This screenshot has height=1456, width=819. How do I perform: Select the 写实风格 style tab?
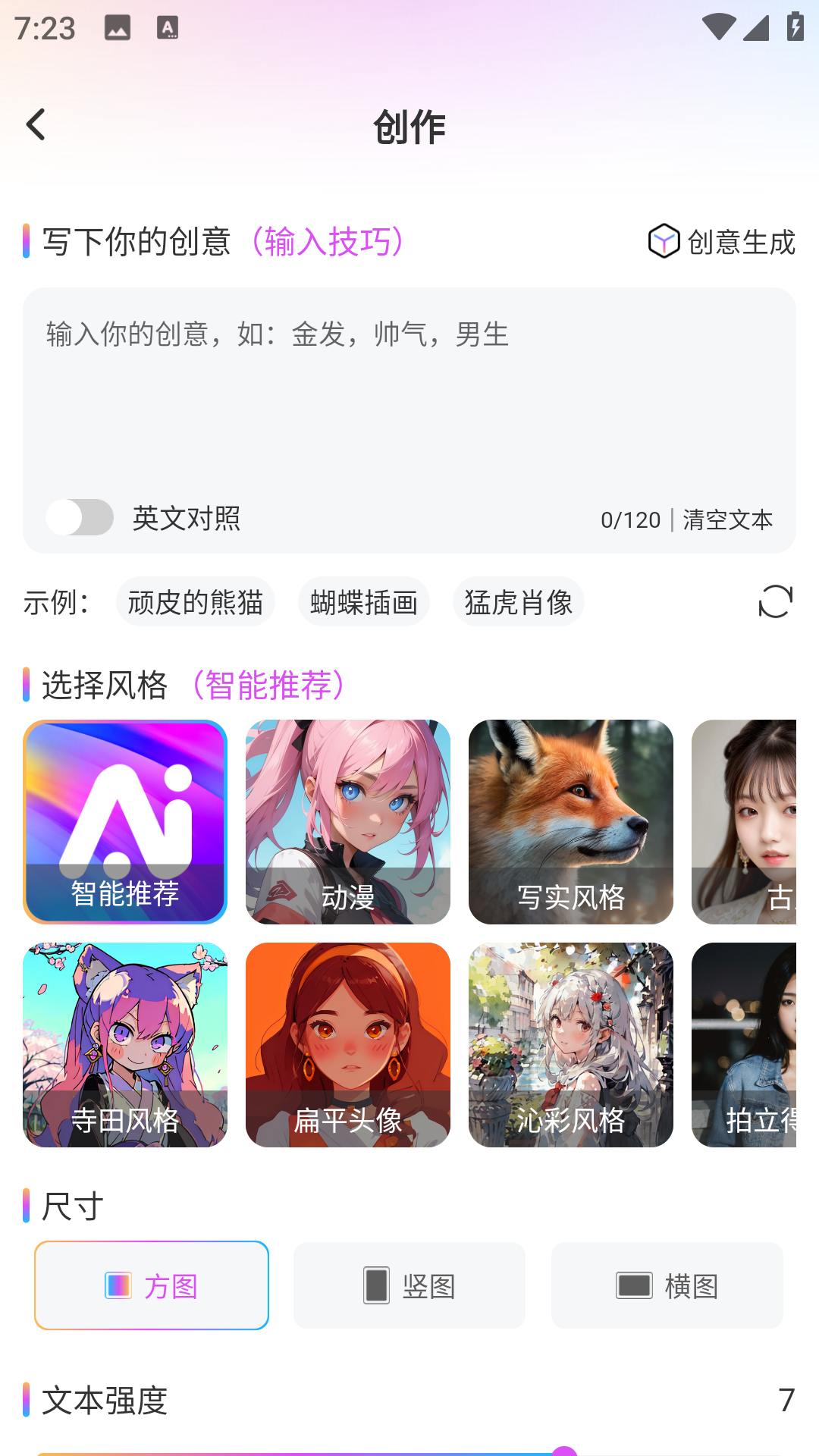(570, 822)
